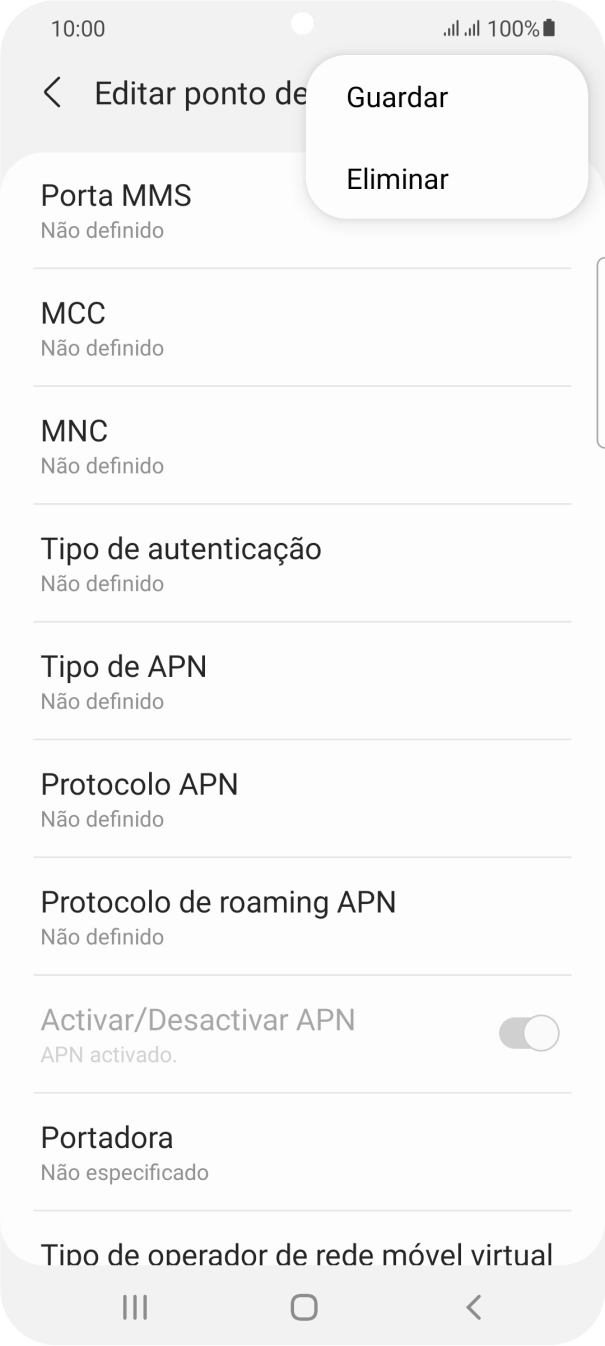Change the Protocolo APN option
Image resolution: width=605 pixels, height=1346 pixels.
pos(300,800)
